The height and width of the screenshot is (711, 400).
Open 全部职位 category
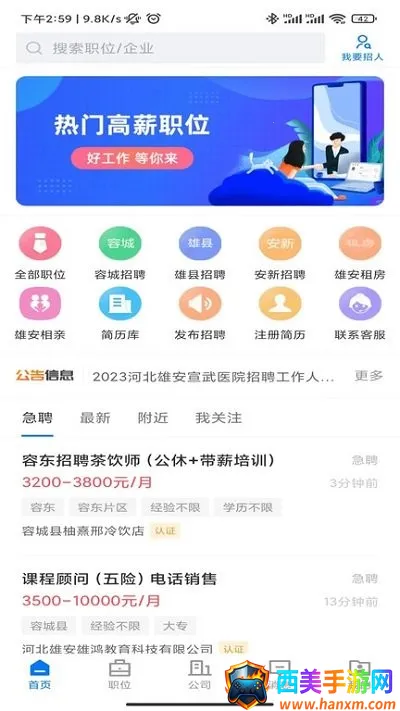tap(40, 253)
